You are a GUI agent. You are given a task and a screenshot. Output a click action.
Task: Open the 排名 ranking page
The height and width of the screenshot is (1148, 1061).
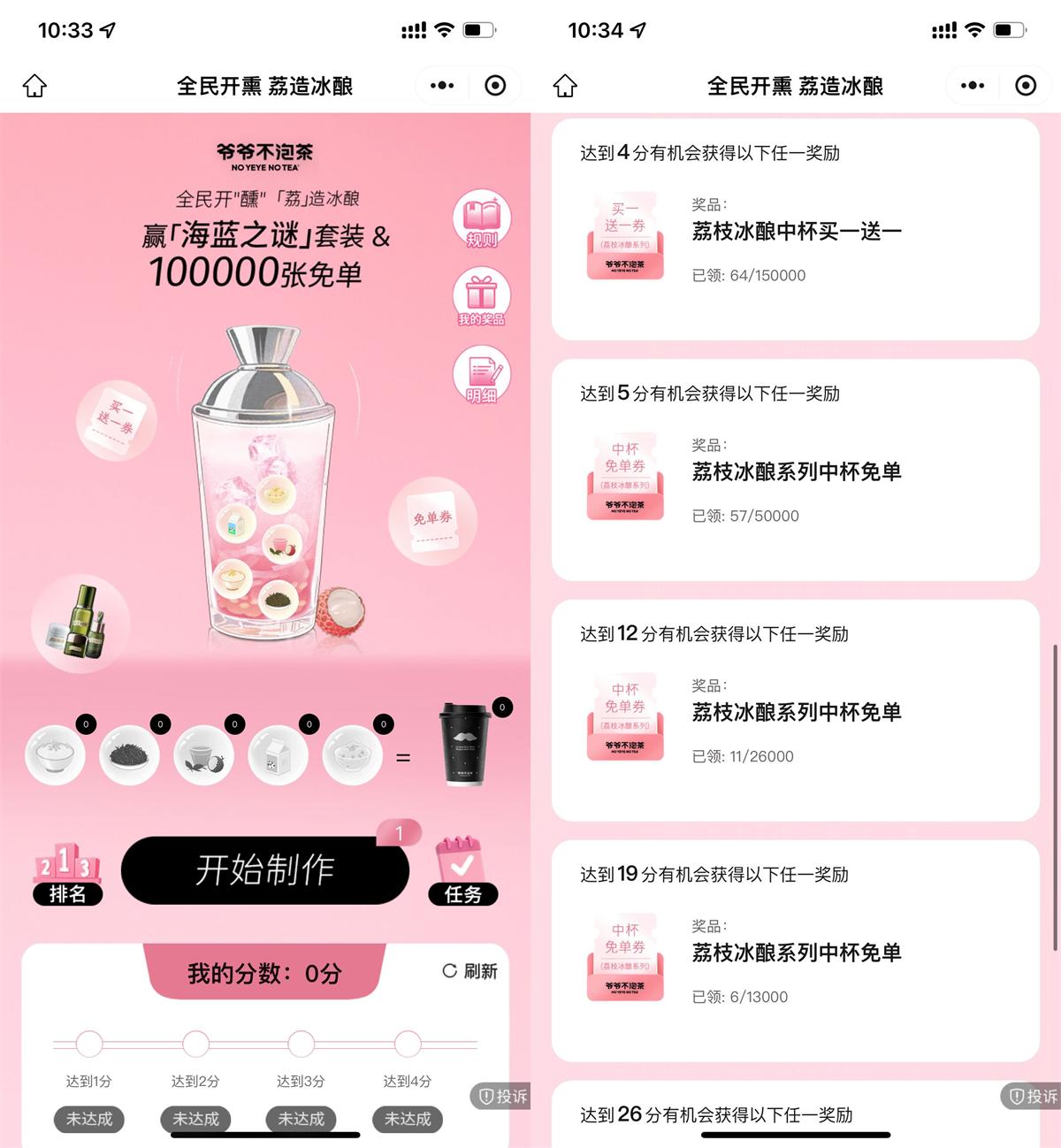[x=67, y=874]
